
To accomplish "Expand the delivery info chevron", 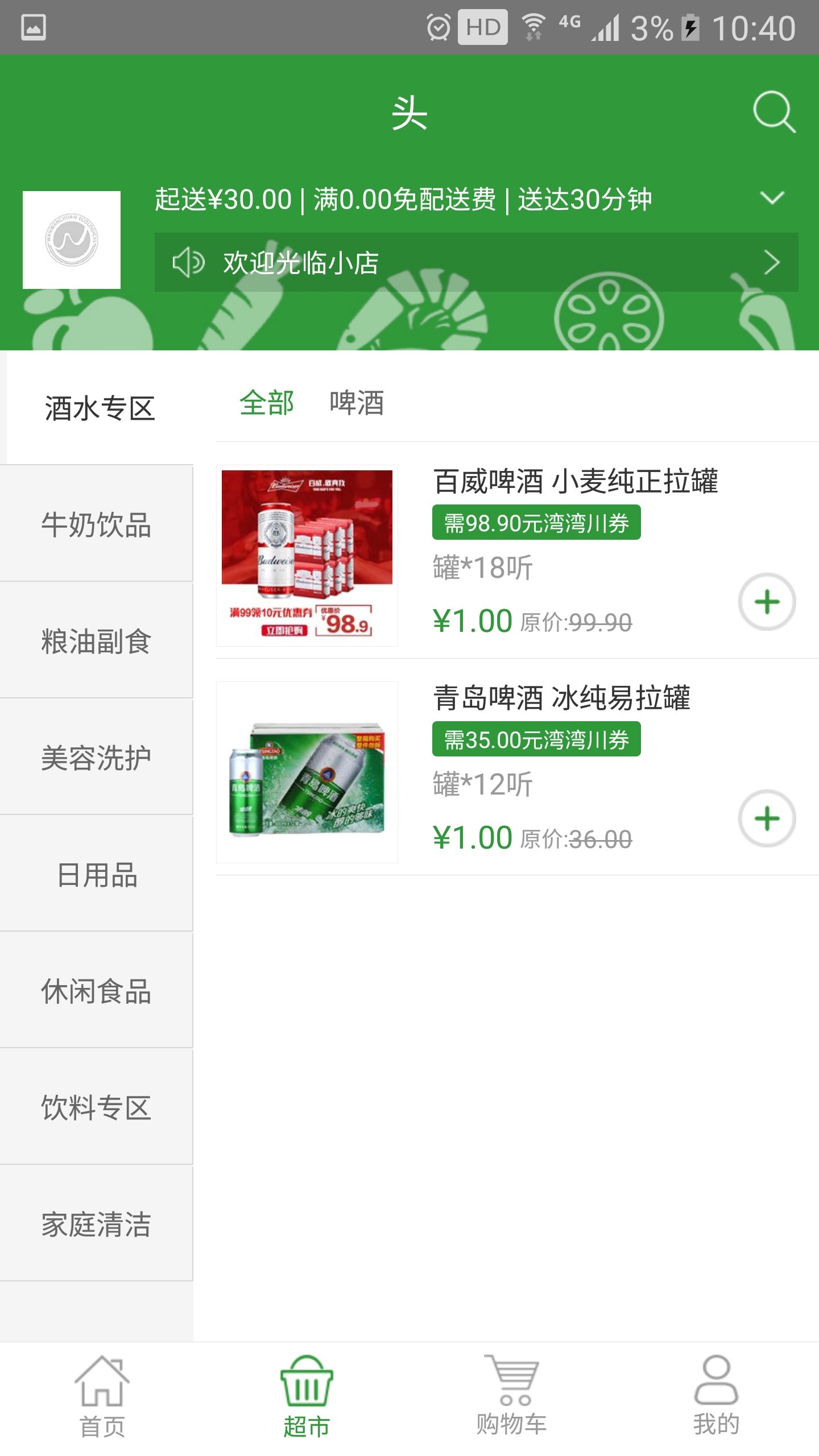I will click(771, 198).
